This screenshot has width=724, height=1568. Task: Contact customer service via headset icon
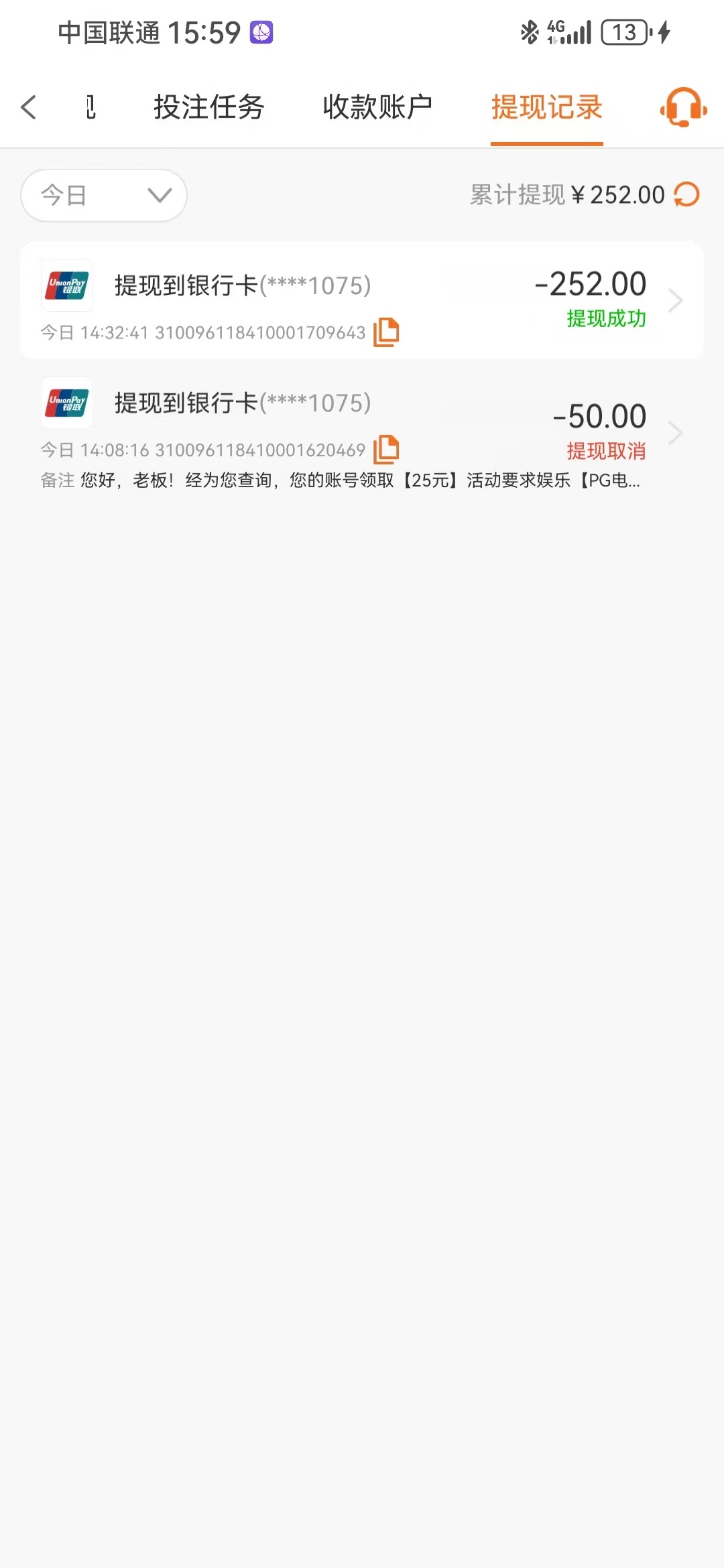[x=683, y=107]
